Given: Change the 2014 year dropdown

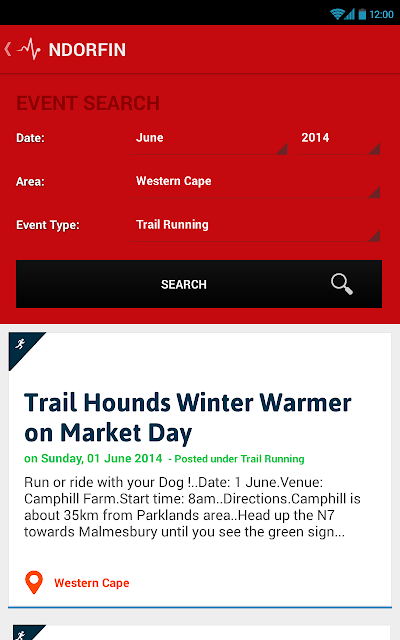Looking at the screenshot, I should pos(338,138).
